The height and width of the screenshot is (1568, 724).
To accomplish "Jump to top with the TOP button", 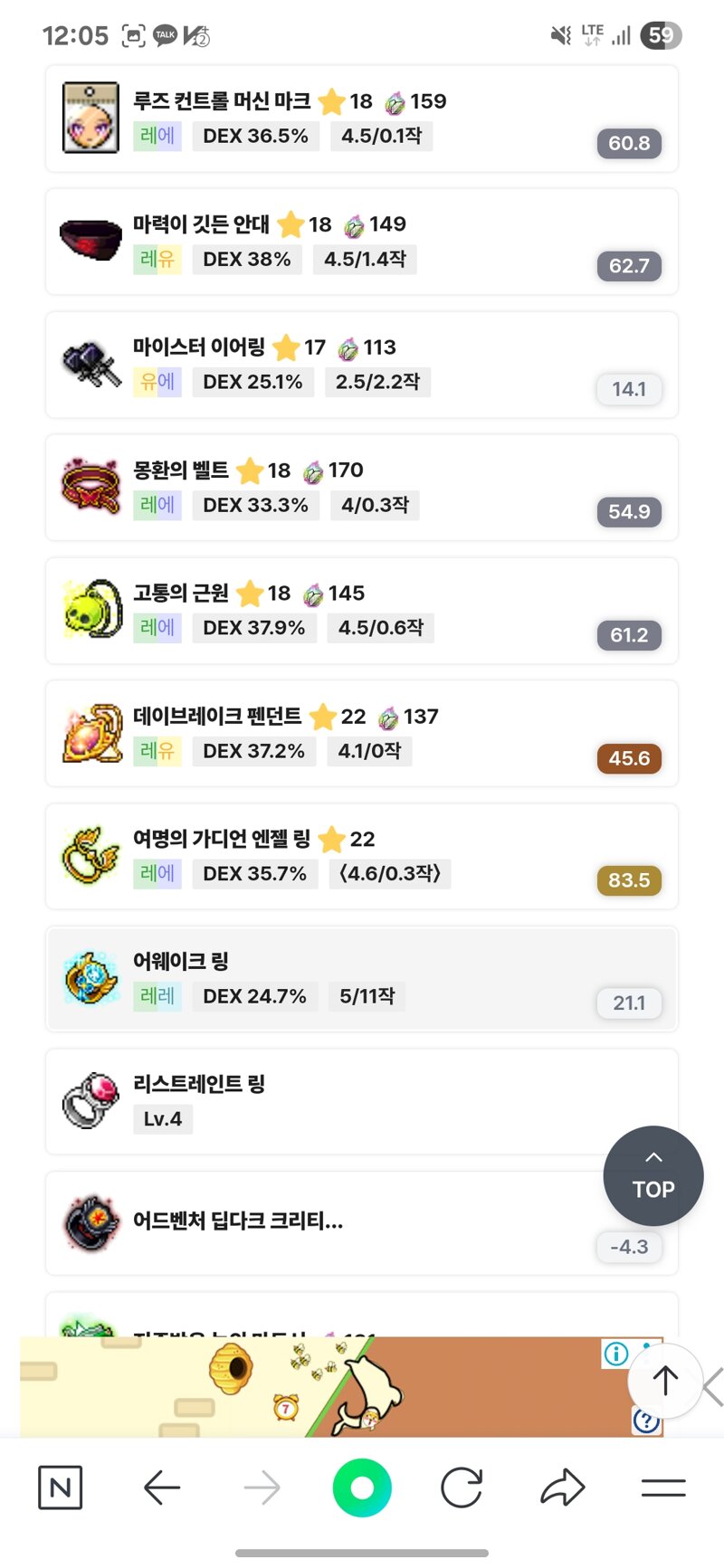I will pyautogui.click(x=653, y=1175).
